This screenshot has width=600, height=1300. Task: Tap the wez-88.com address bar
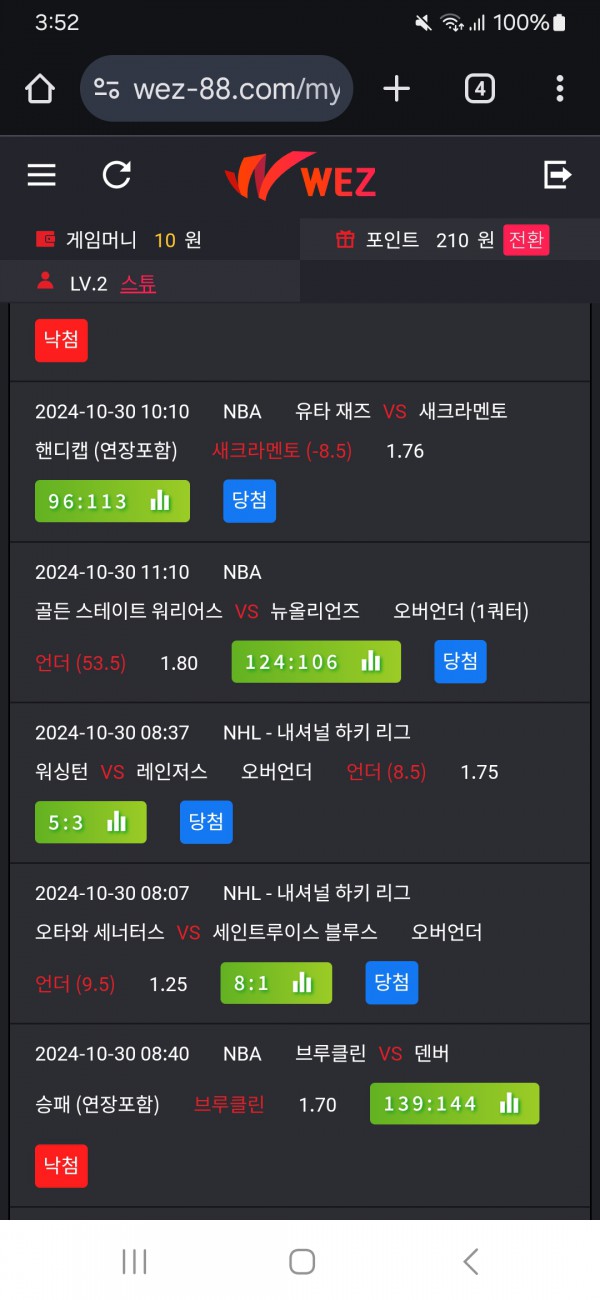[x=216, y=89]
